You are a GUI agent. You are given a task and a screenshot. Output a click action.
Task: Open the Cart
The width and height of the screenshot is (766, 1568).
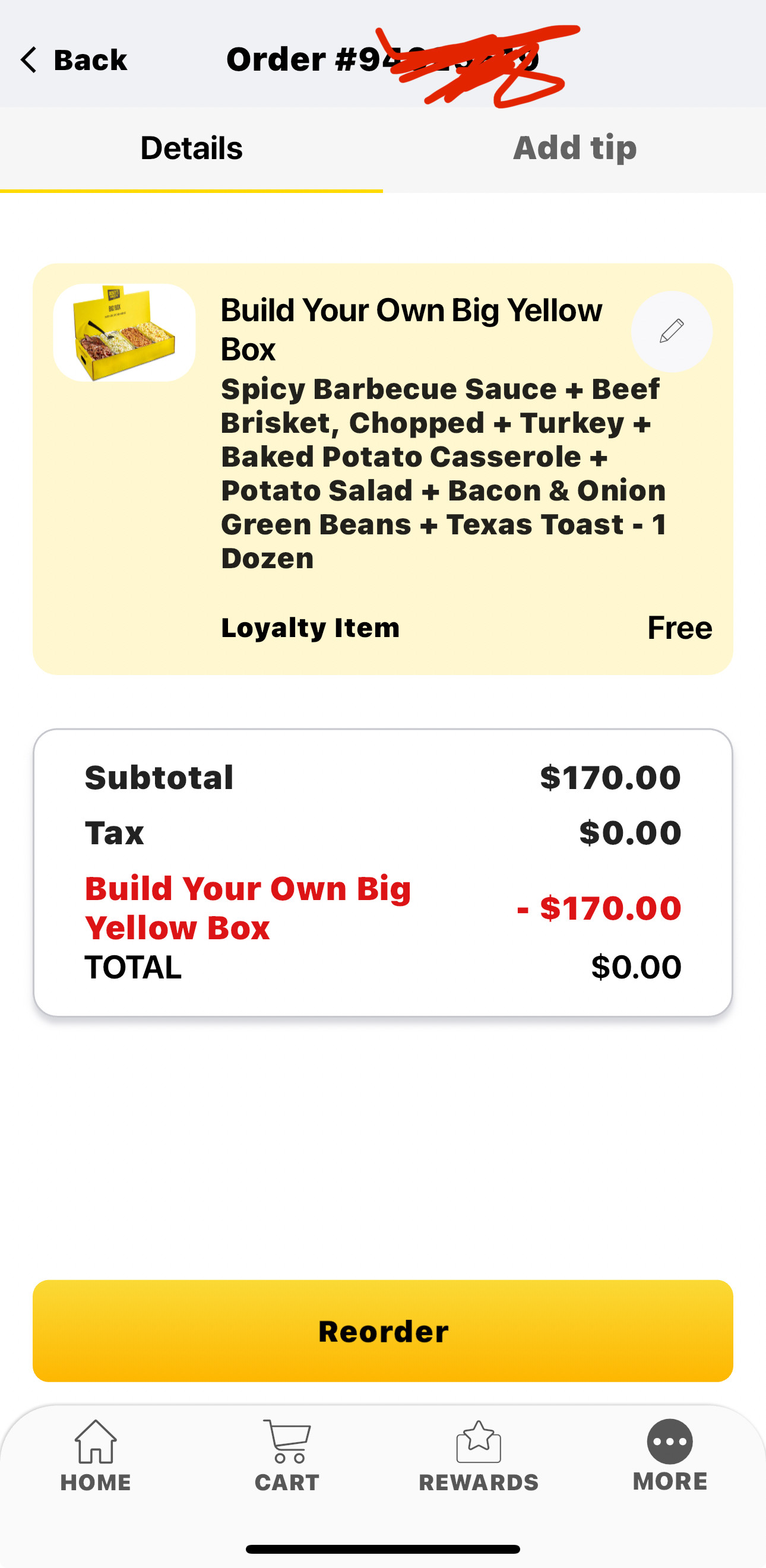point(287,1455)
